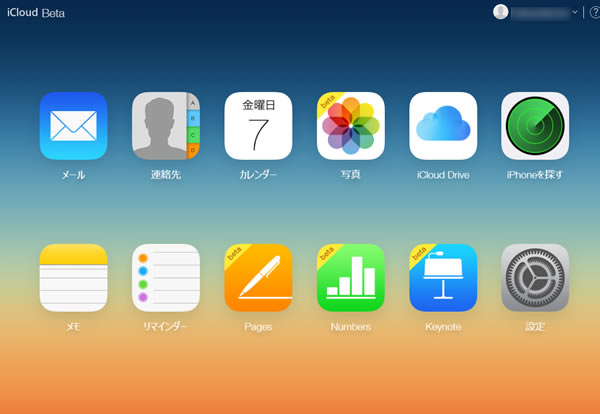Screen dimensions: 600x414
Task: Open the 連絡先 (Contacts) app
Action: click(166, 126)
